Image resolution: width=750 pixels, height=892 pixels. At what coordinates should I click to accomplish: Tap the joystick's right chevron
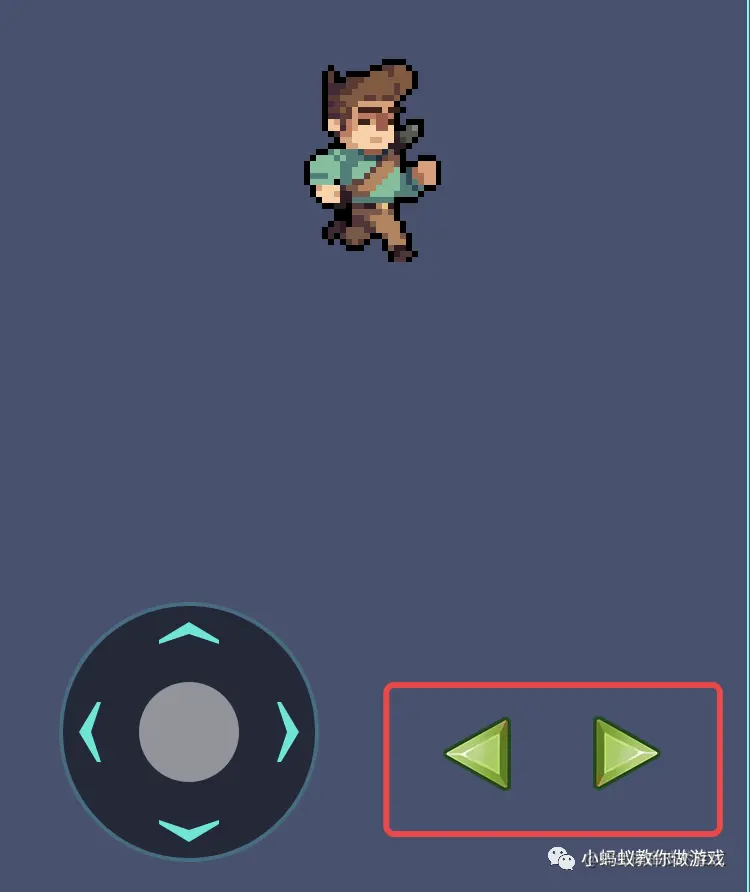288,731
